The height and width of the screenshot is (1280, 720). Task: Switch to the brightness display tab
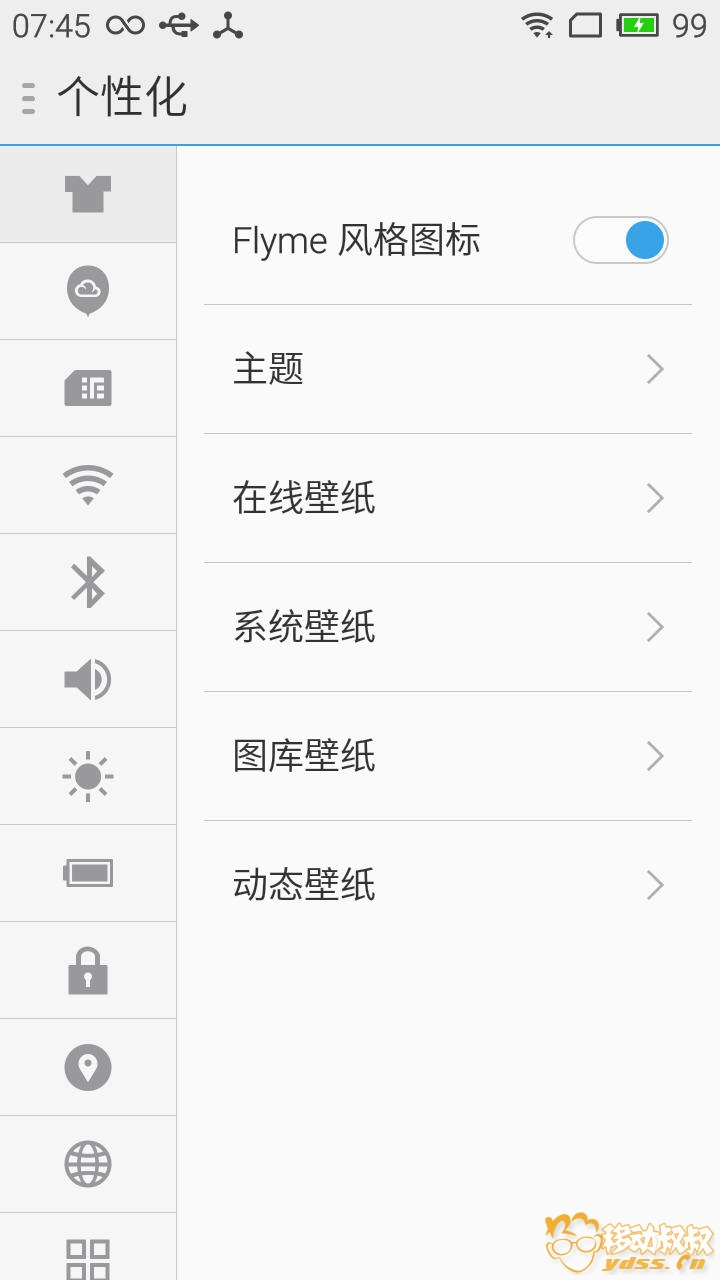pos(88,776)
